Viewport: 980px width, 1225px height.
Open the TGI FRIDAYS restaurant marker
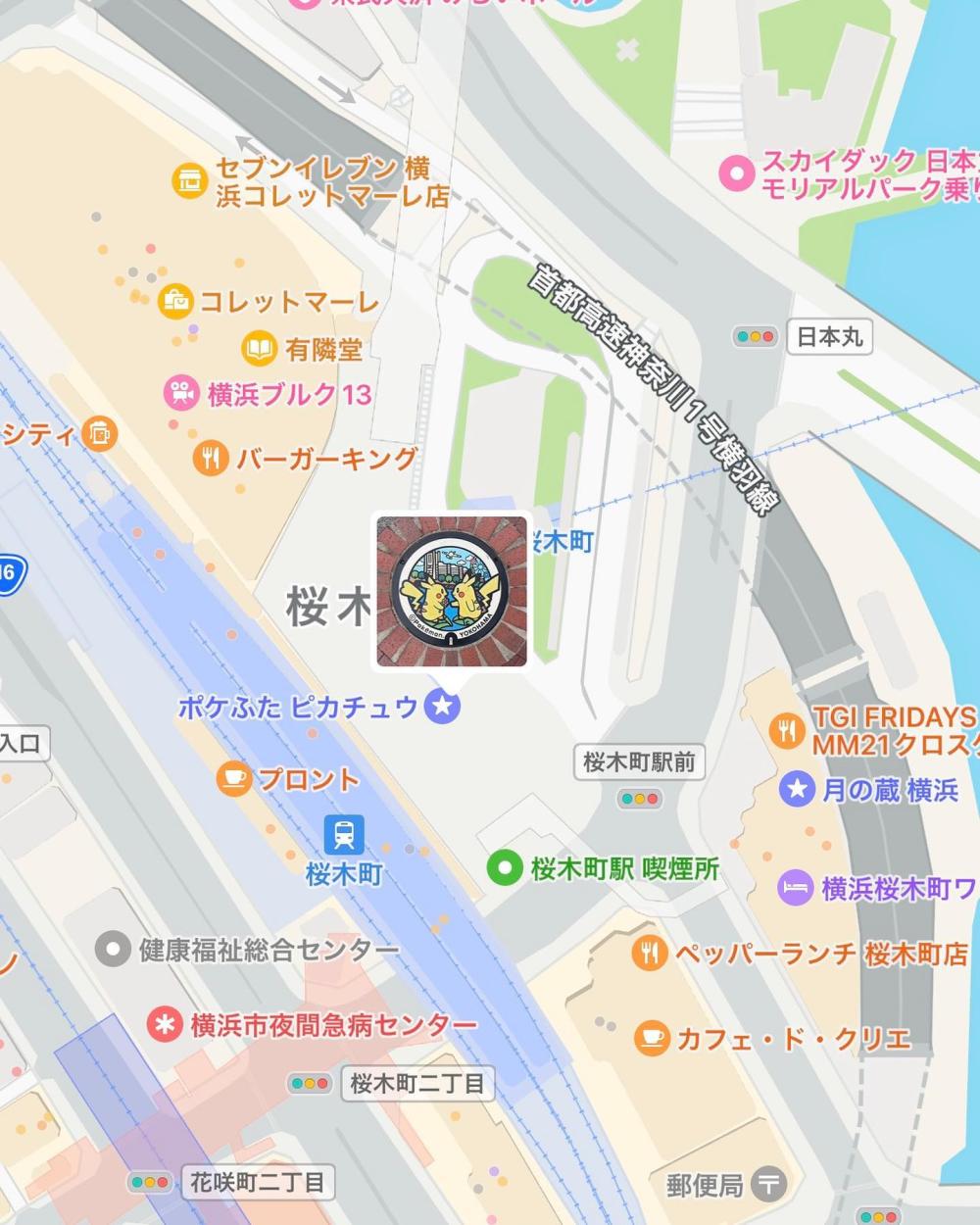point(786,730)
